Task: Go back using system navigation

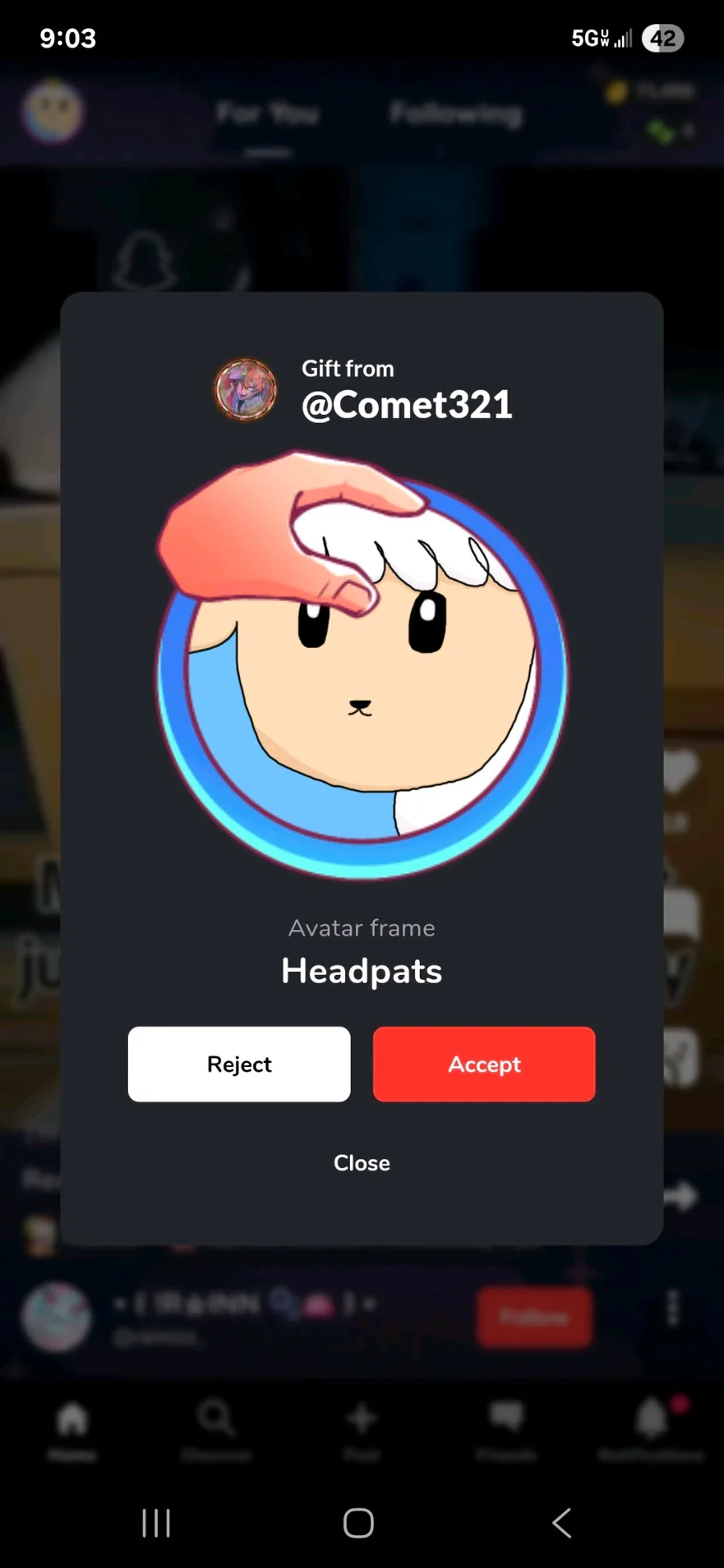Action: pos(562,1522)
